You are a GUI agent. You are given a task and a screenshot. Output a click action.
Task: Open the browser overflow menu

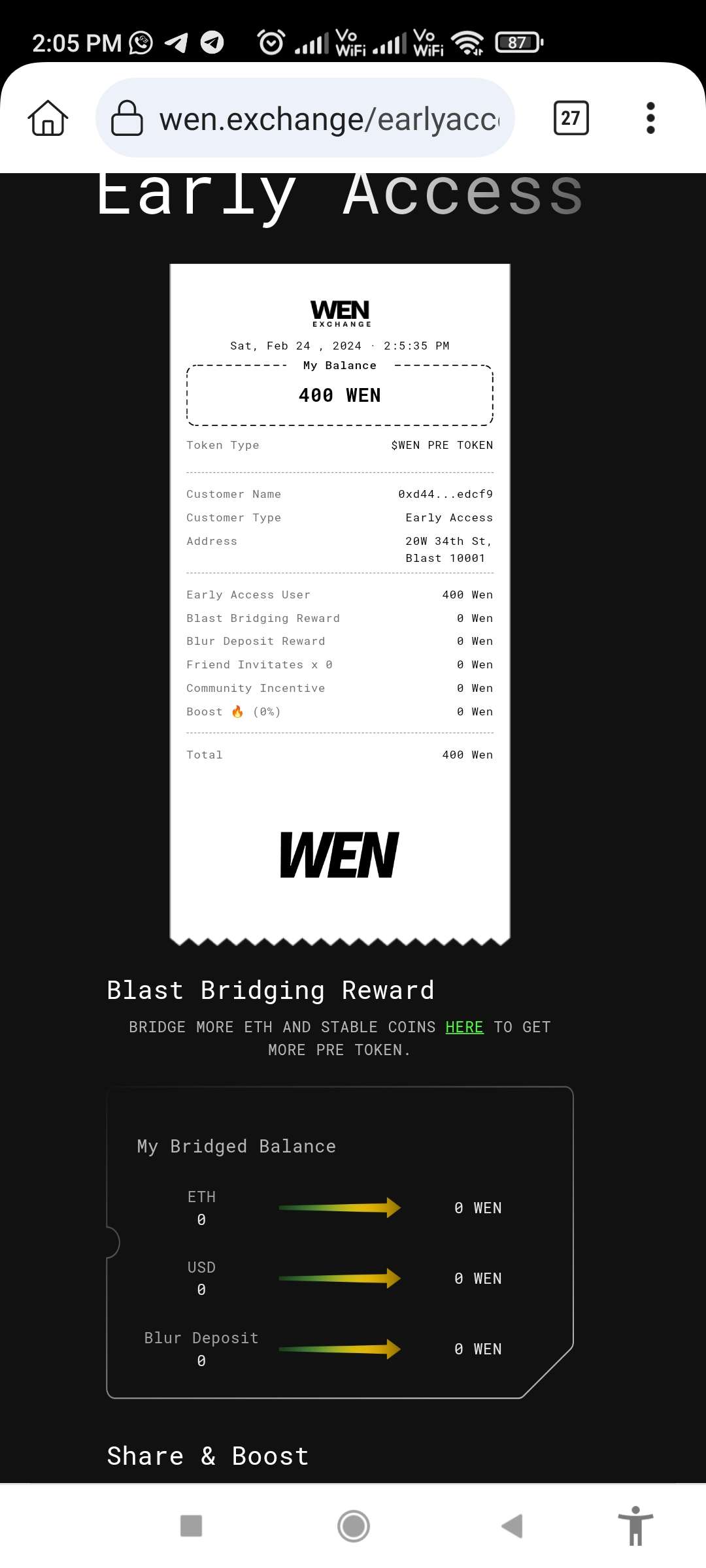click(x=650, y=118)
